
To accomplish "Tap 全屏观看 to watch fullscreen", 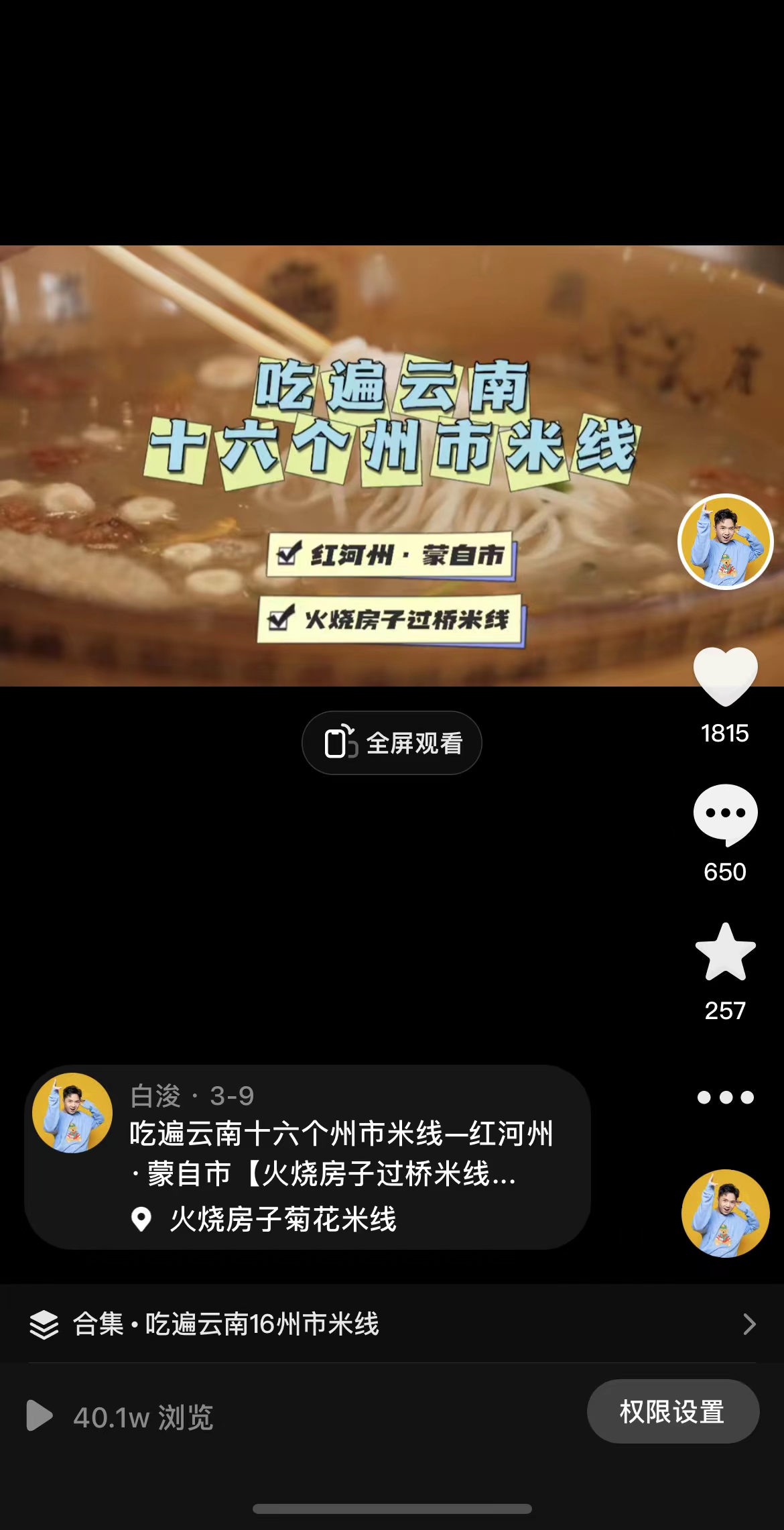I will click(x=392, y=743).
